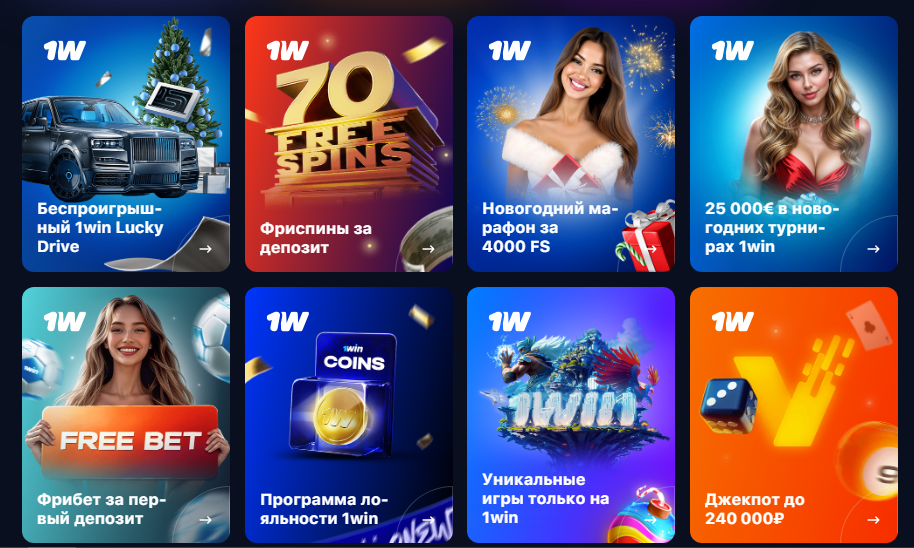
Task: Open the Уникальные игры только на 1win card
Action: point(570,414)
